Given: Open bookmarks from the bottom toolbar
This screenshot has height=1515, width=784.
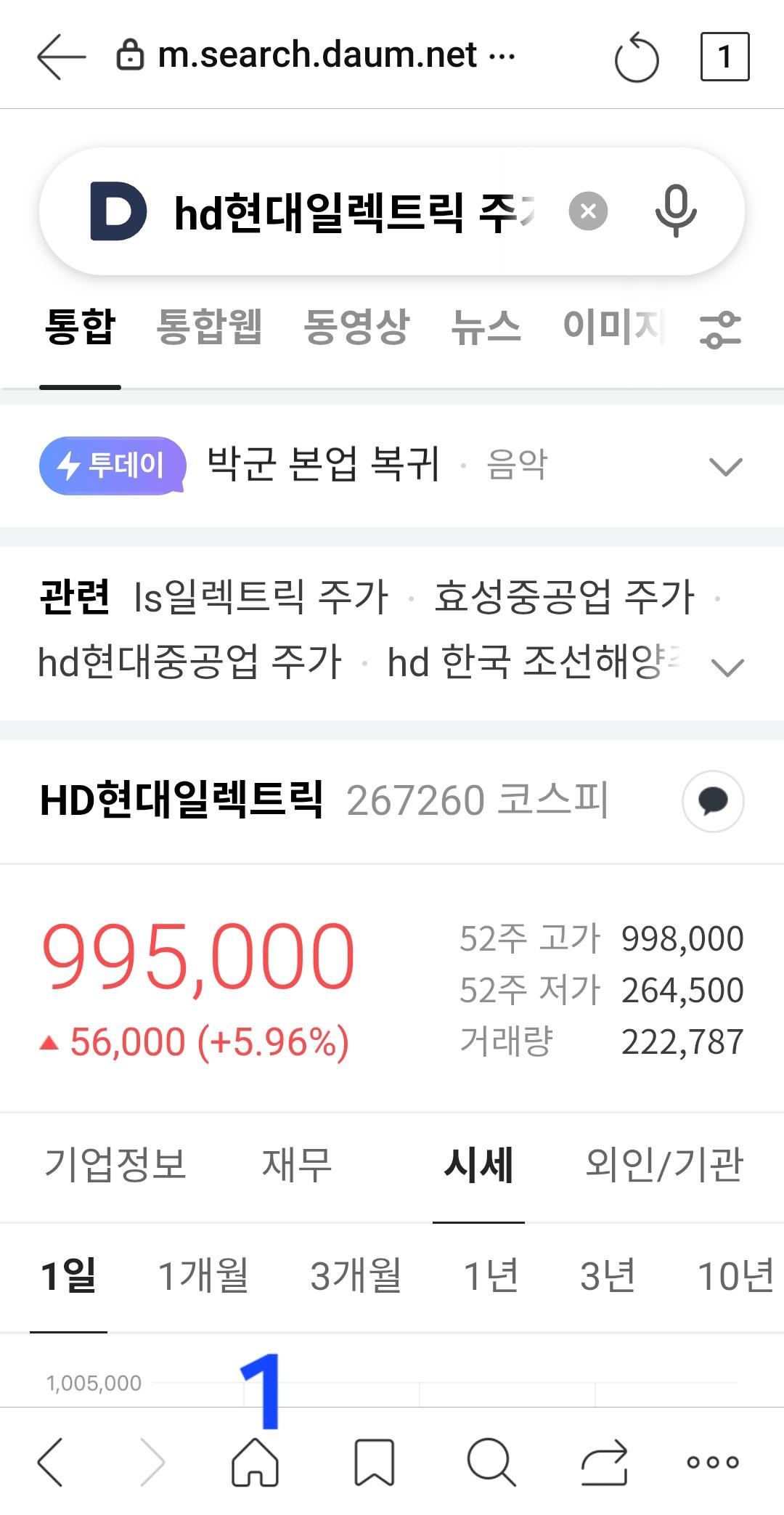Looking at the screenshot, I should [x=374, y=1462].
